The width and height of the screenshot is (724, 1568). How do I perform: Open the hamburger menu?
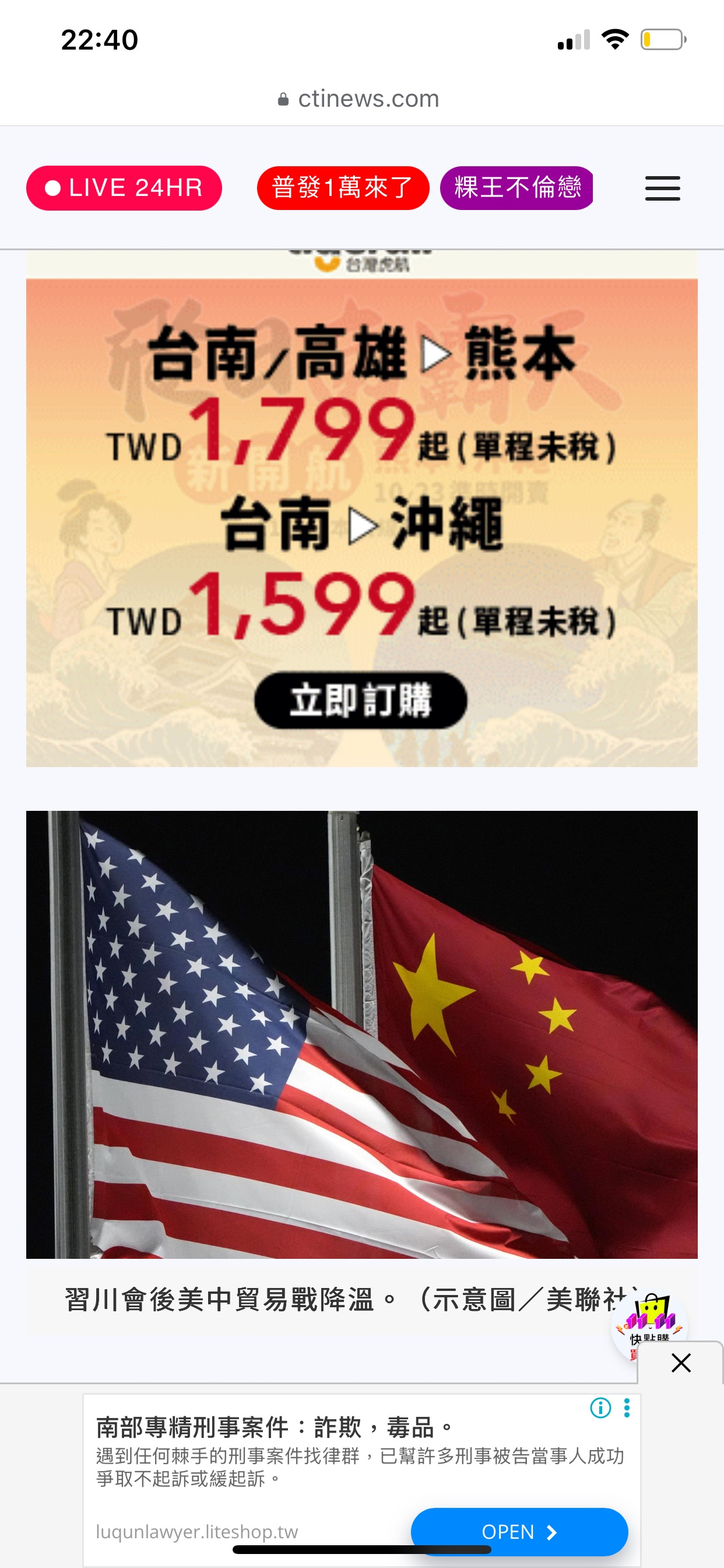662,188
